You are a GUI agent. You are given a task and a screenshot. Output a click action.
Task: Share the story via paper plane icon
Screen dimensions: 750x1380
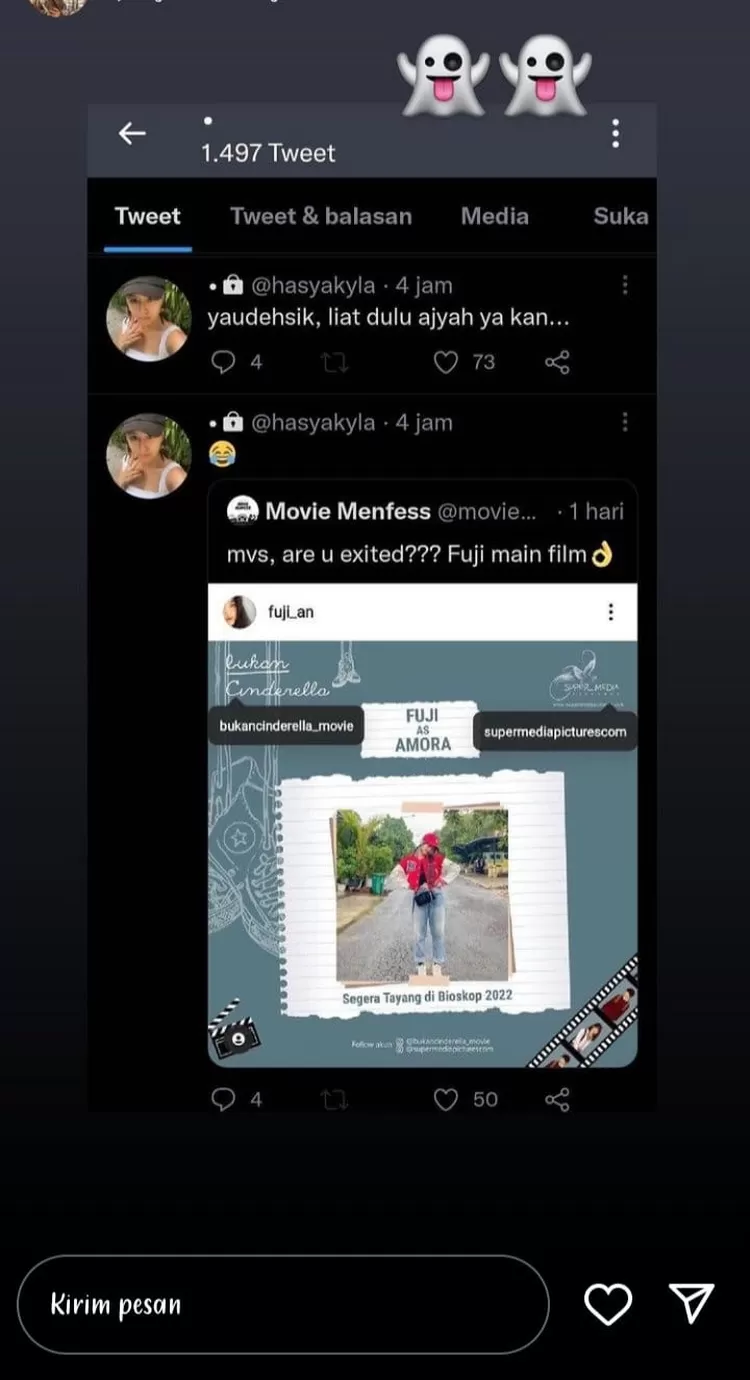click(x=691, y=1303)
